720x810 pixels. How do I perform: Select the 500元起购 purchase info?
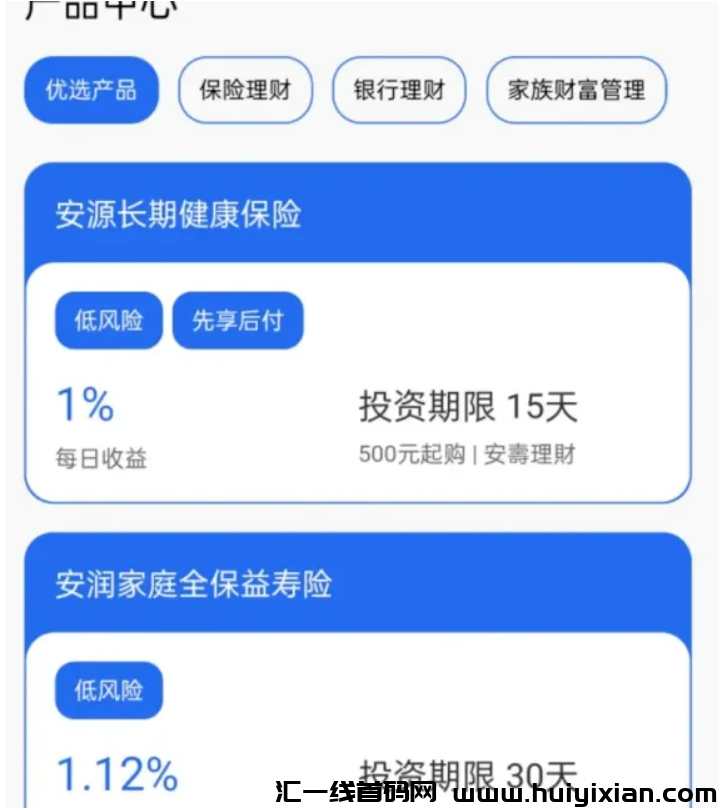click(410, 455)
